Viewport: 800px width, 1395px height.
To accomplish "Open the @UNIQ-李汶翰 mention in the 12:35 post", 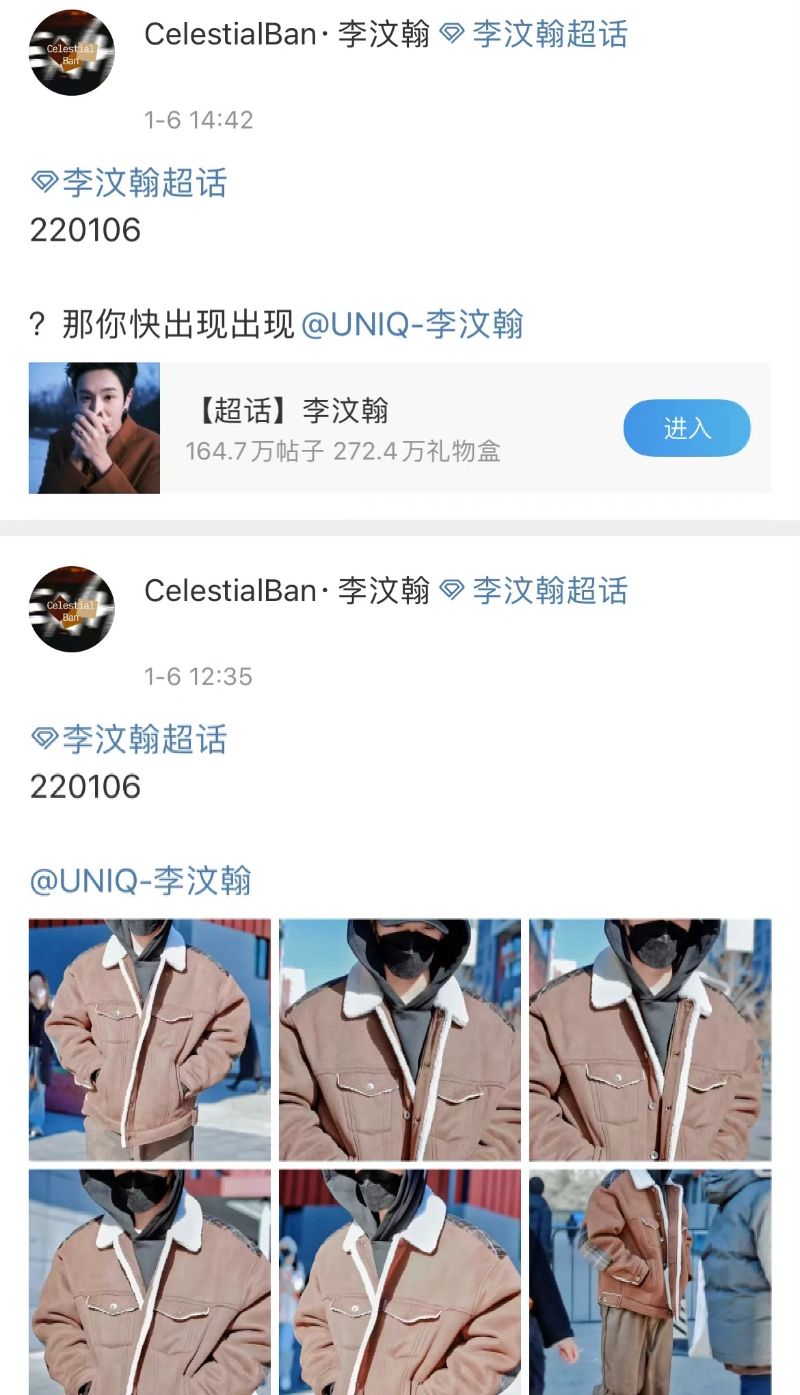I will [x=141, y=881].
